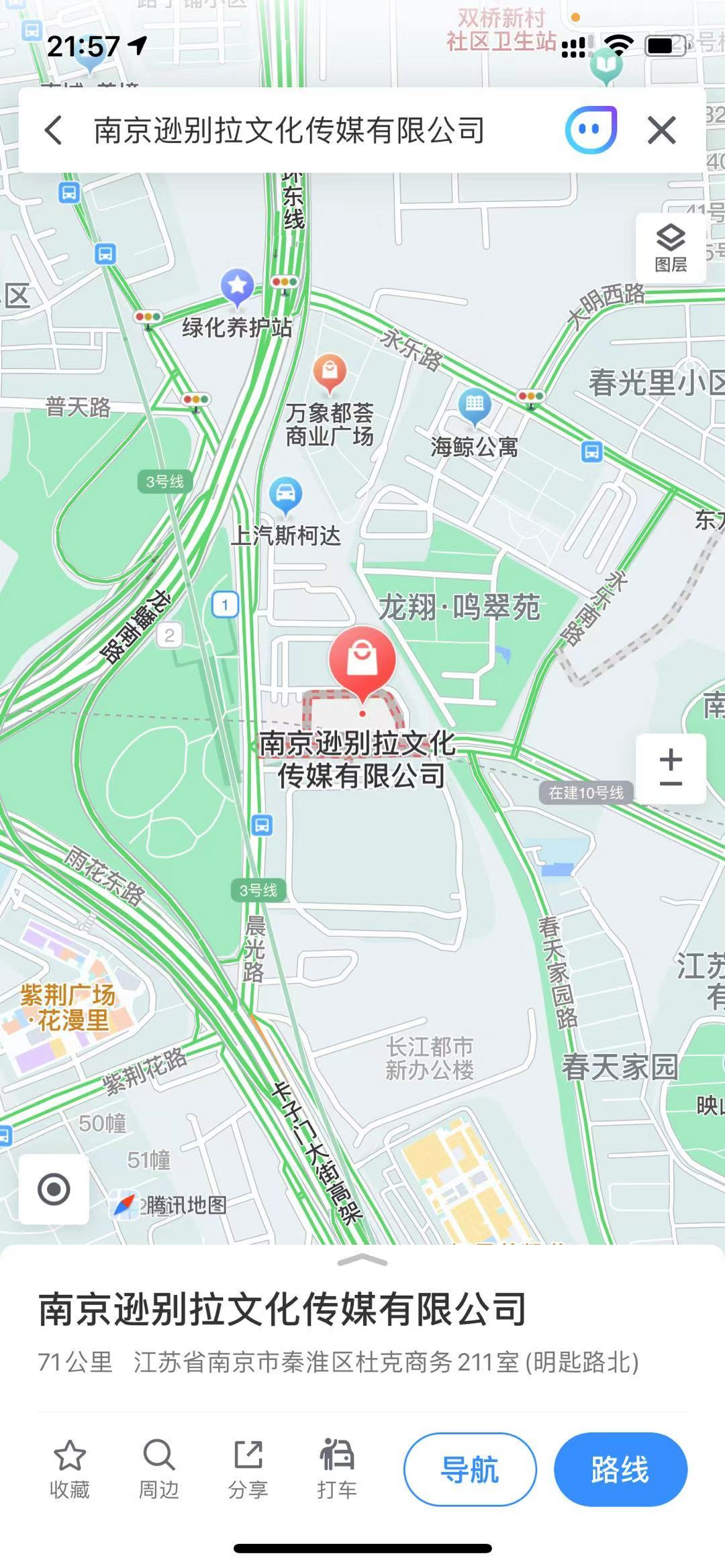The height and width of the screenshot is (1568, 725).
Task: Expand the location details panel handle
Action: click(x=362, y=1260)
